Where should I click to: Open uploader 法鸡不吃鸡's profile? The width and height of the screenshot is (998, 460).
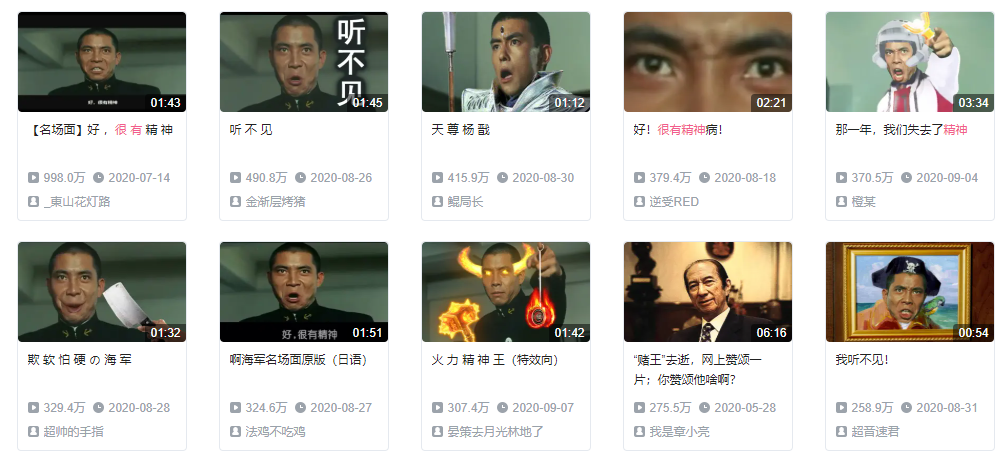click(275, 431)
